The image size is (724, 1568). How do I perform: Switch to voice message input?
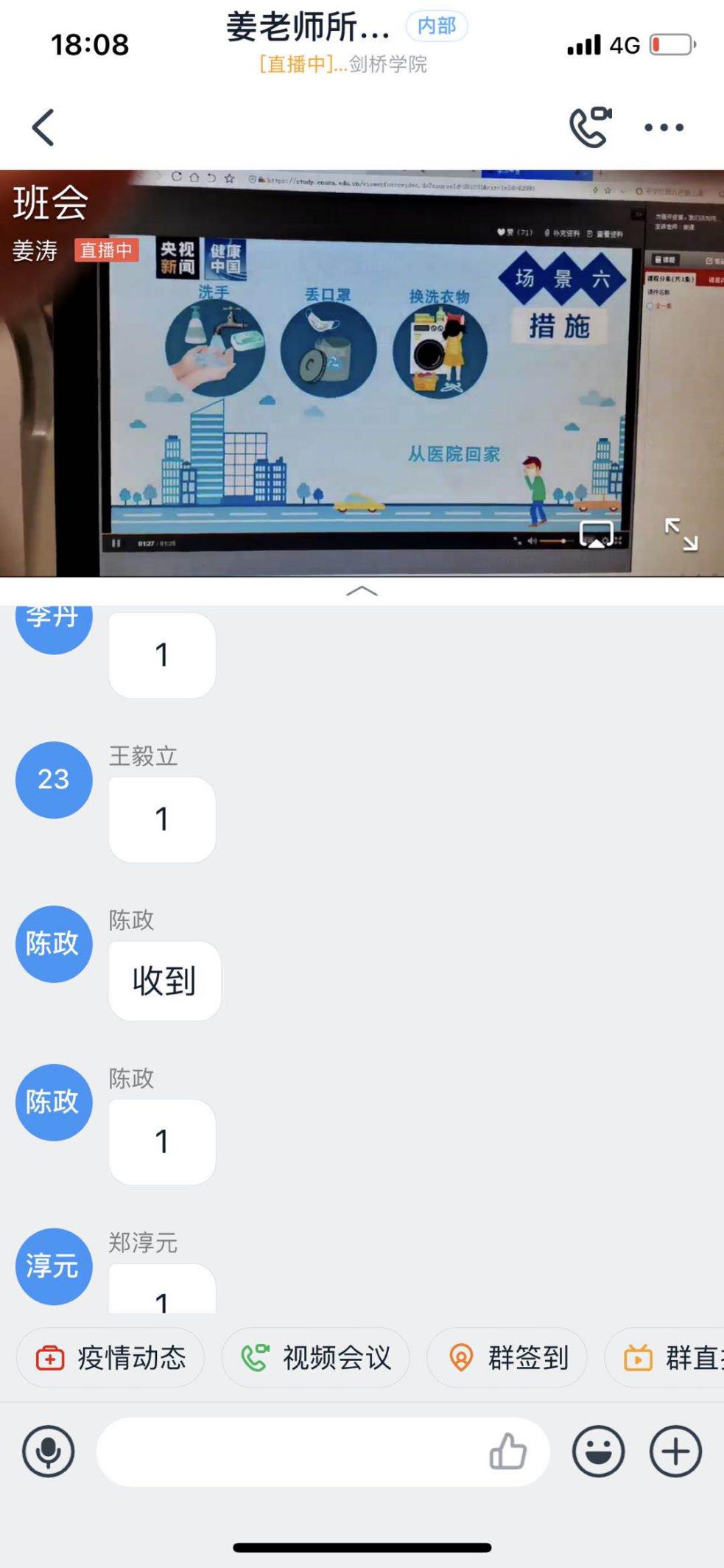tap(48, 1452)
